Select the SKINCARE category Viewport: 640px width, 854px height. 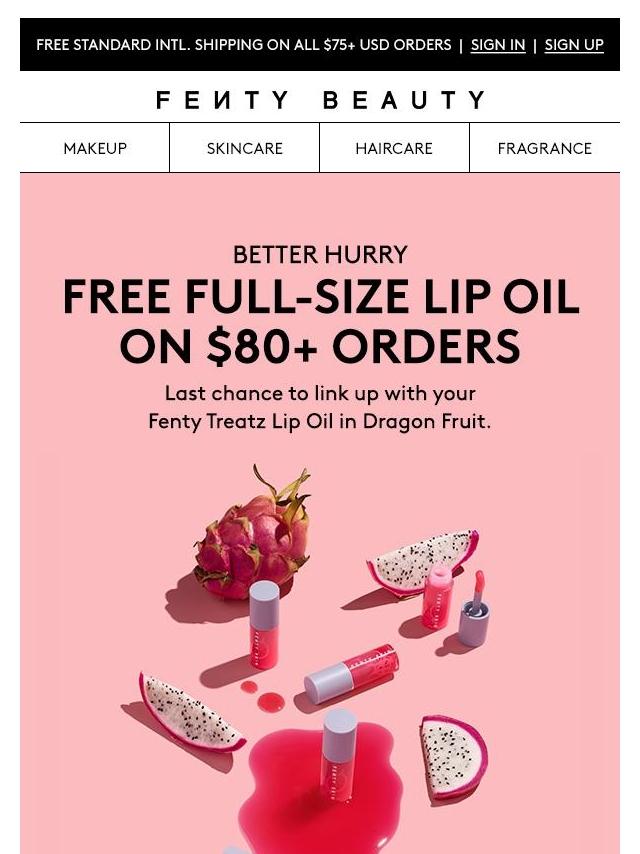click(244, 148)
